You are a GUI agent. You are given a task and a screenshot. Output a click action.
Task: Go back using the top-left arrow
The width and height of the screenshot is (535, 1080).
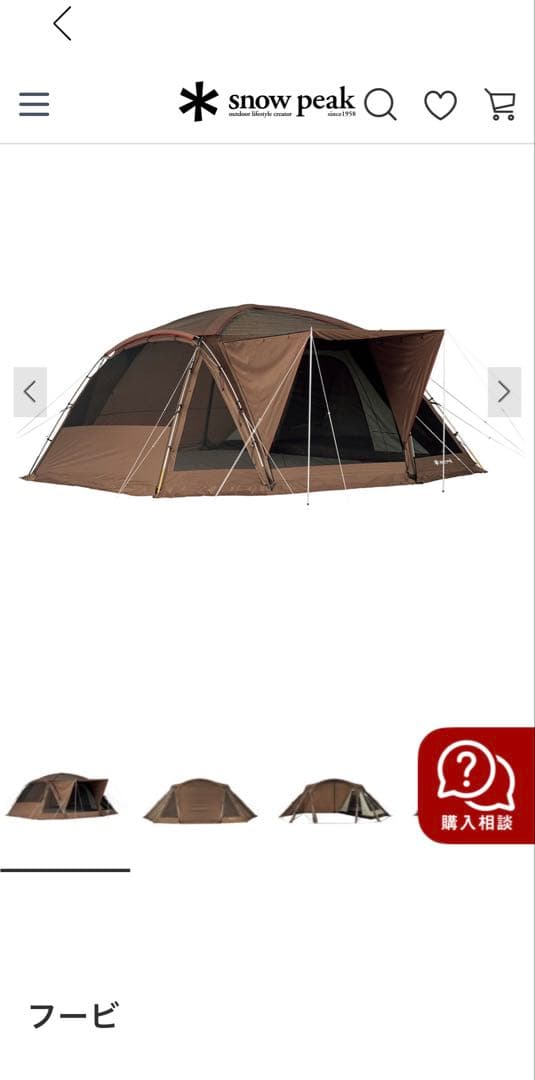click(62, 24)
